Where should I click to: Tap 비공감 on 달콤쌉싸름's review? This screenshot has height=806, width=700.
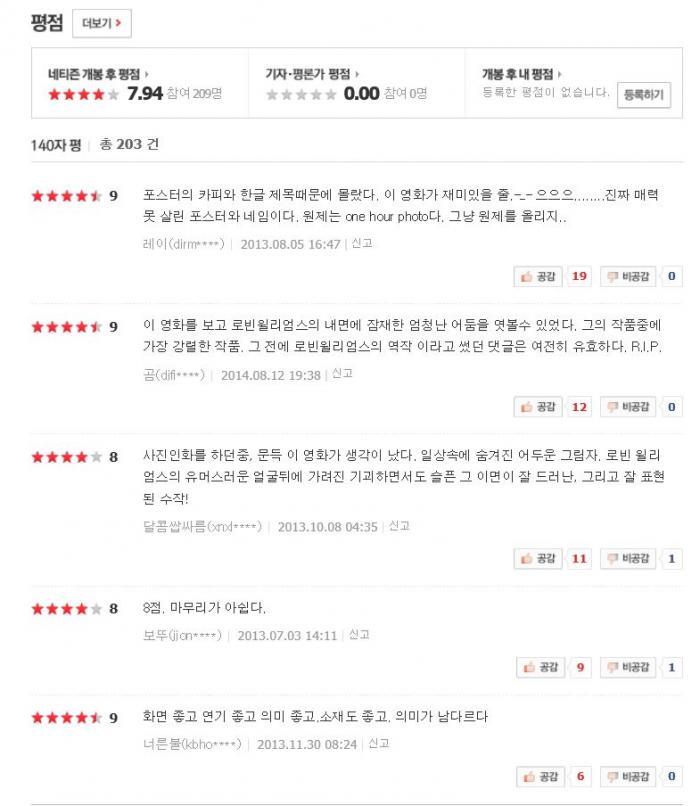point(628,559)
